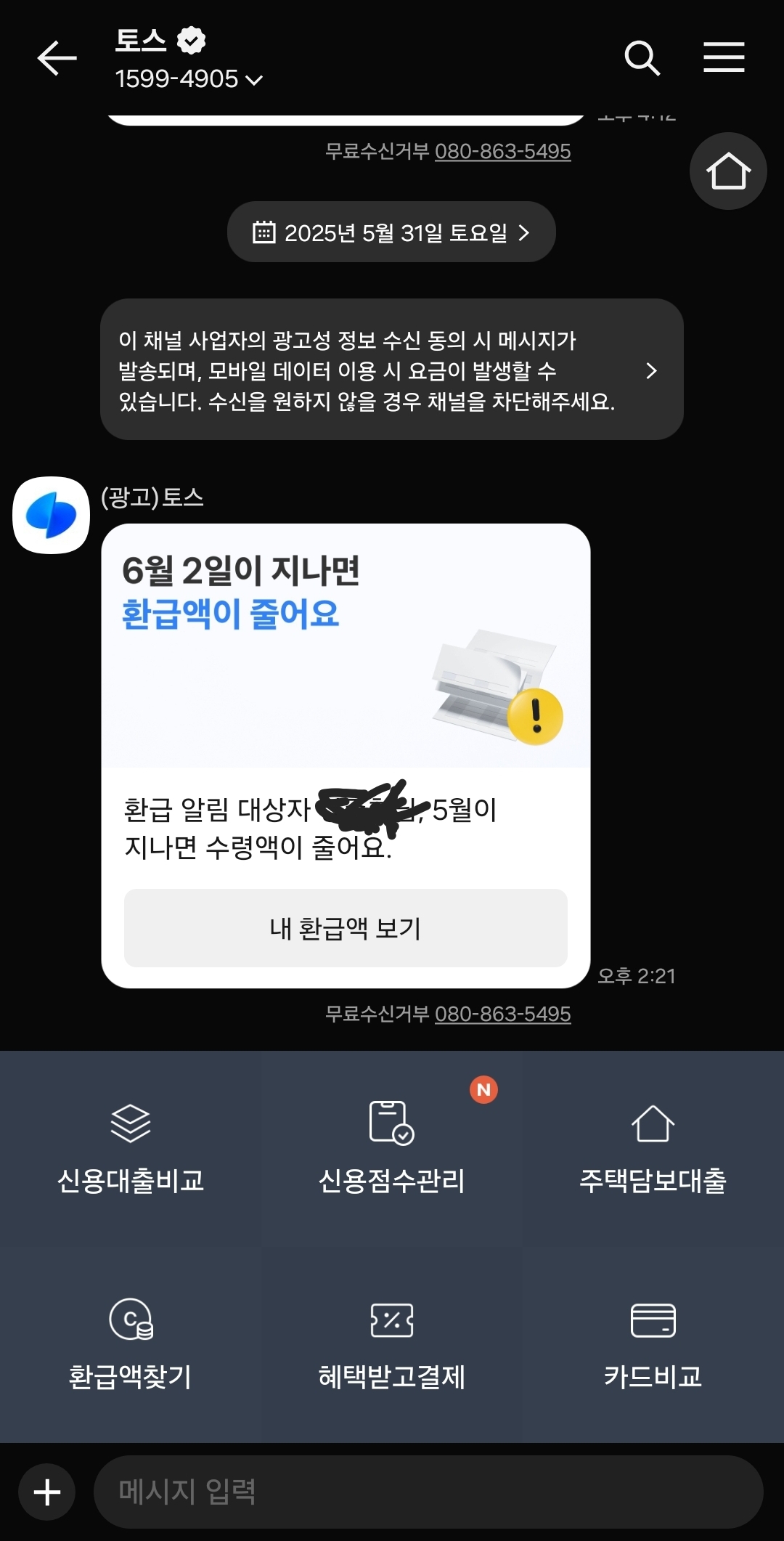Screen dimensions: 784x1541
Task: Open 신용점수관리
Action: tap(392, 1149)
